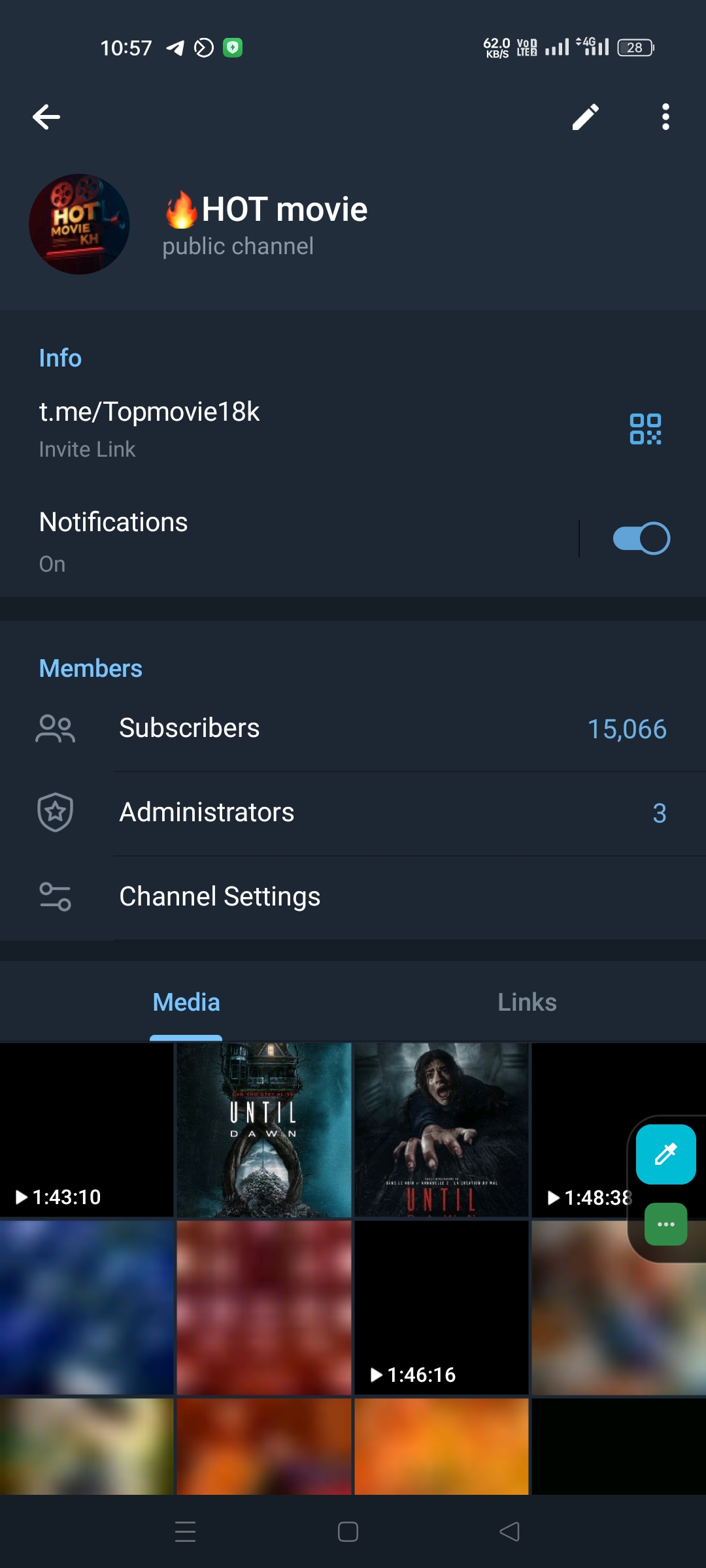Viewport: 706px width, 1568px height.
Task: Toggle channel notifications off
Action: 641,538
